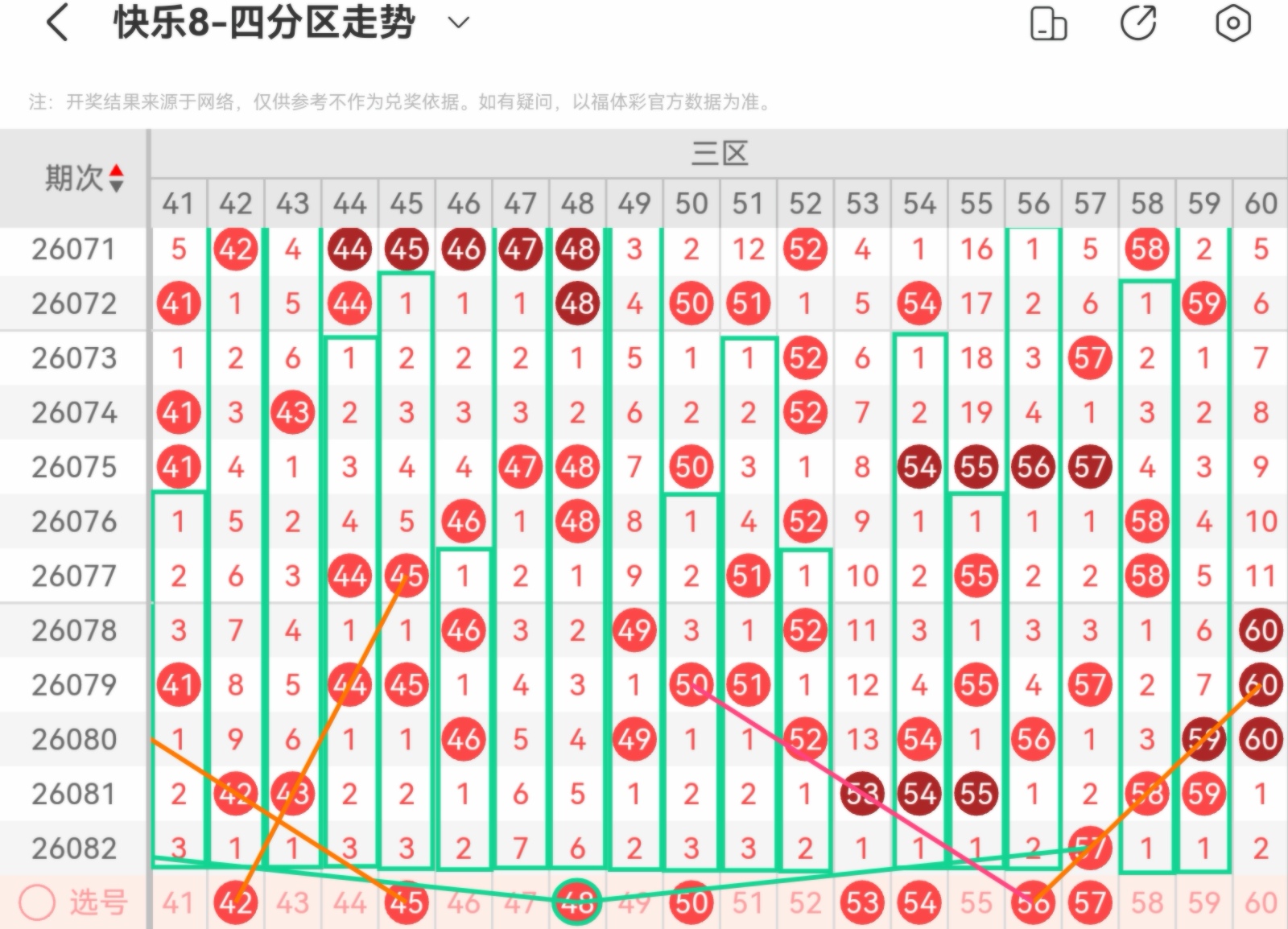
Task: Switch screen orientation using the device icon
Action: click(x=1048, y=23)
